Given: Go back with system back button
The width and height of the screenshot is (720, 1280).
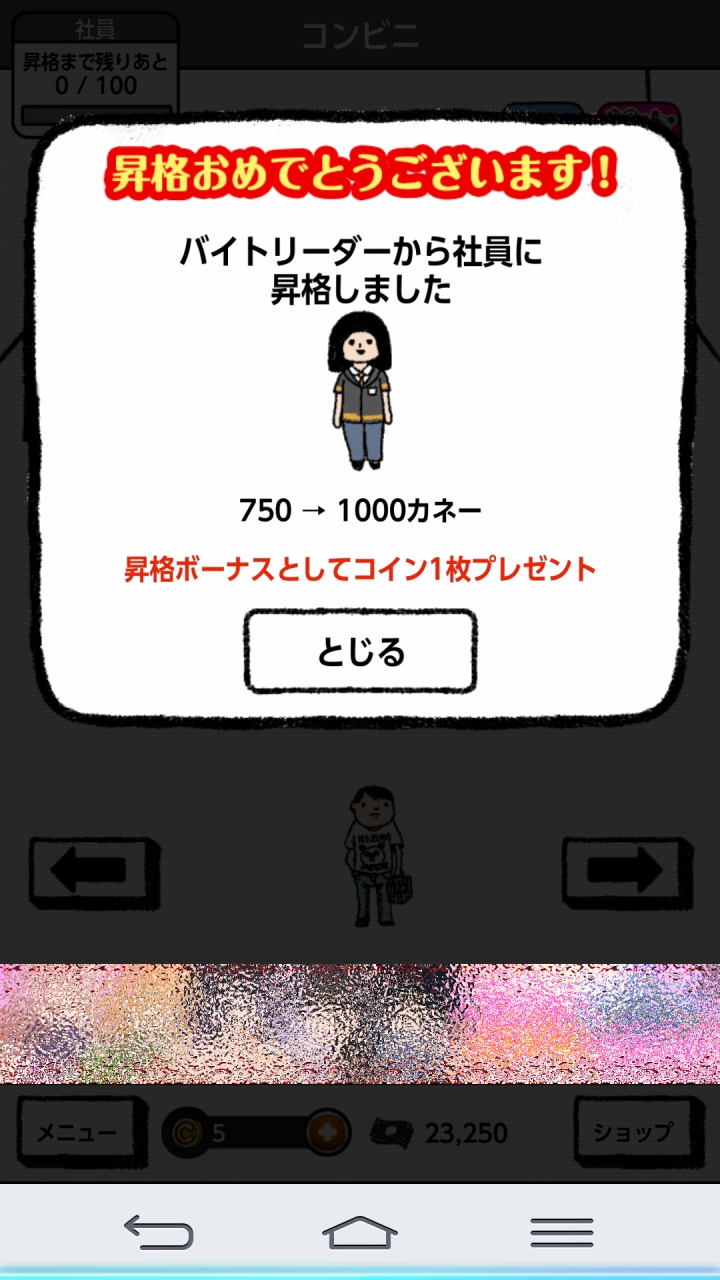Looking at the screenshot, I should click(158, 1231).
